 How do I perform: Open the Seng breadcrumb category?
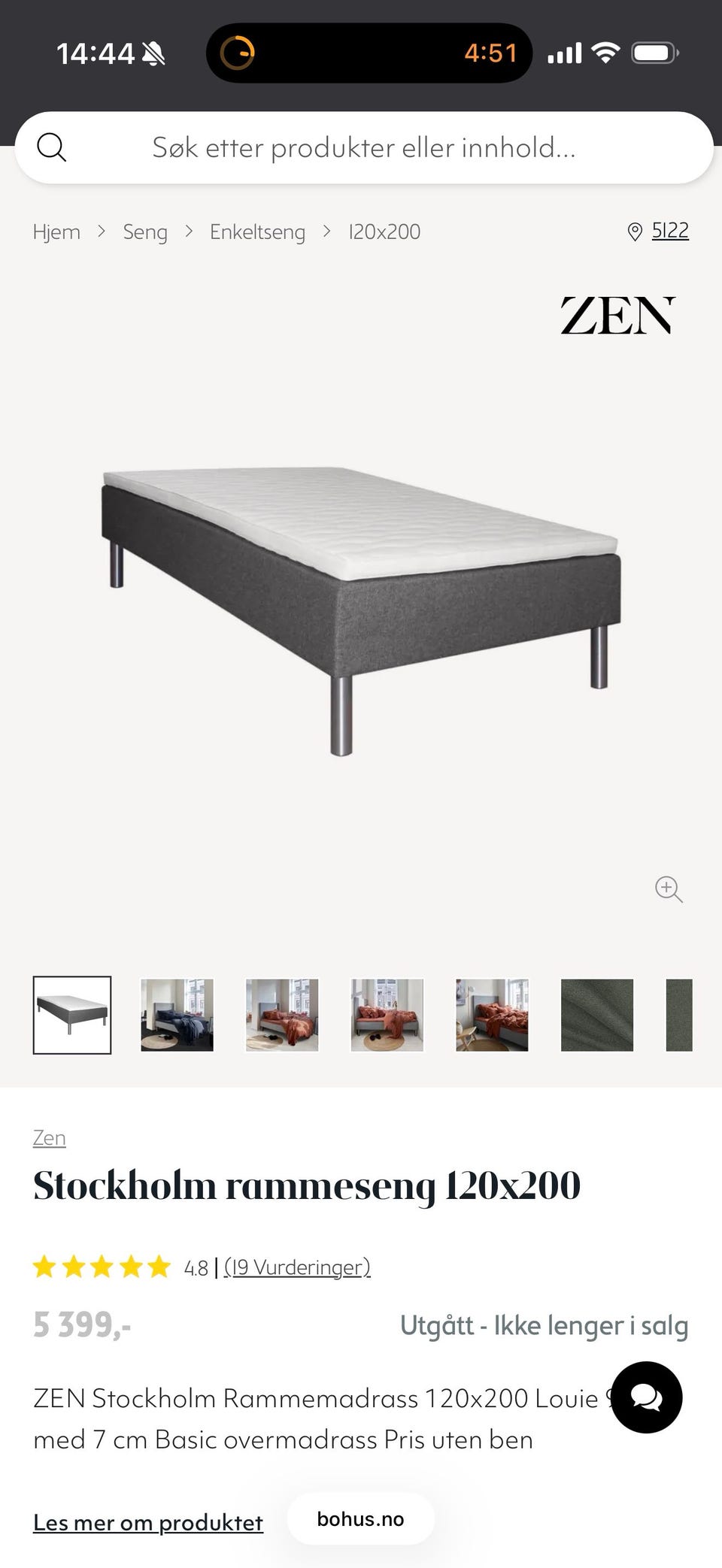tap(145, 232)
